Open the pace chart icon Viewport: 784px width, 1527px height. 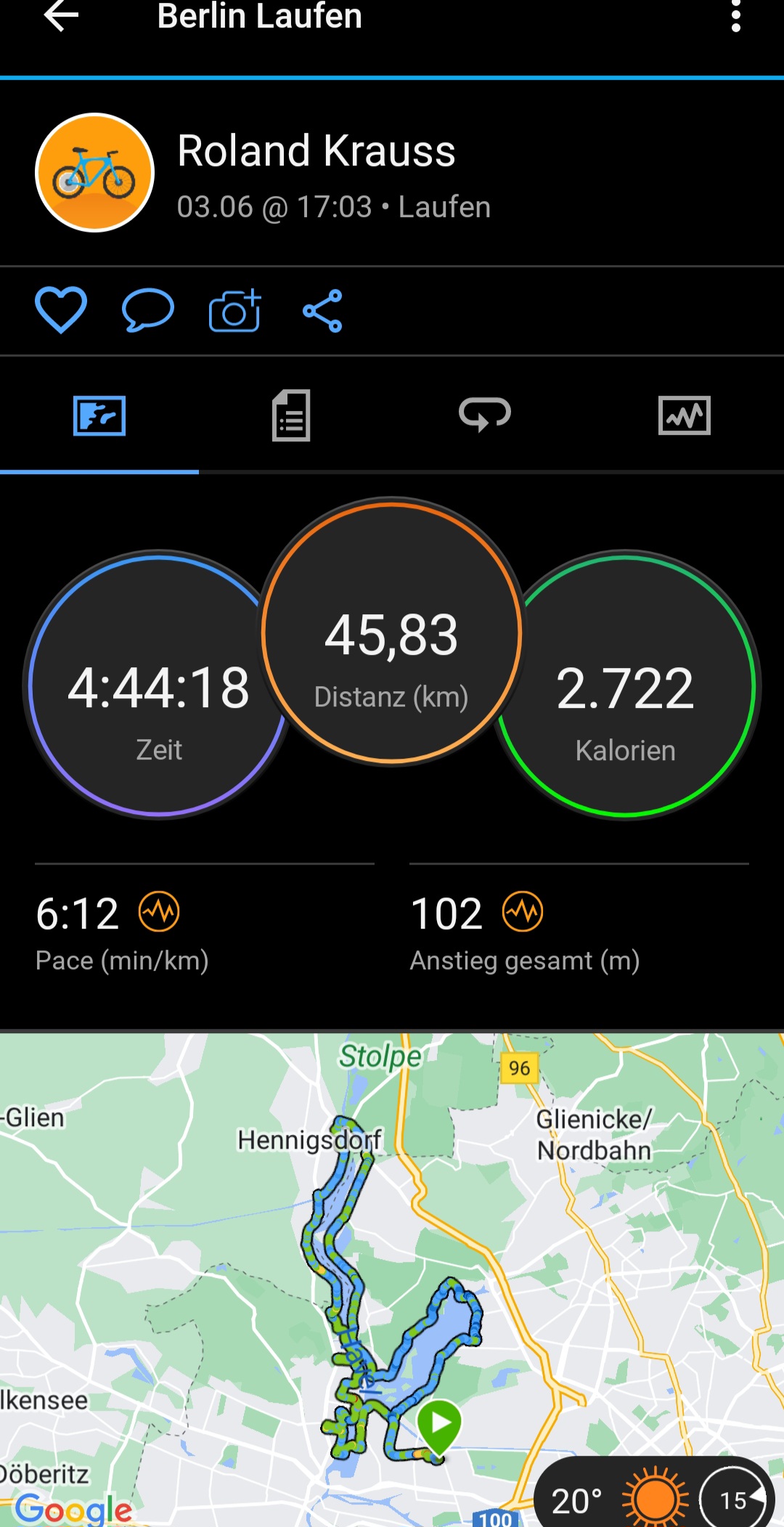[x=159, y=912]
